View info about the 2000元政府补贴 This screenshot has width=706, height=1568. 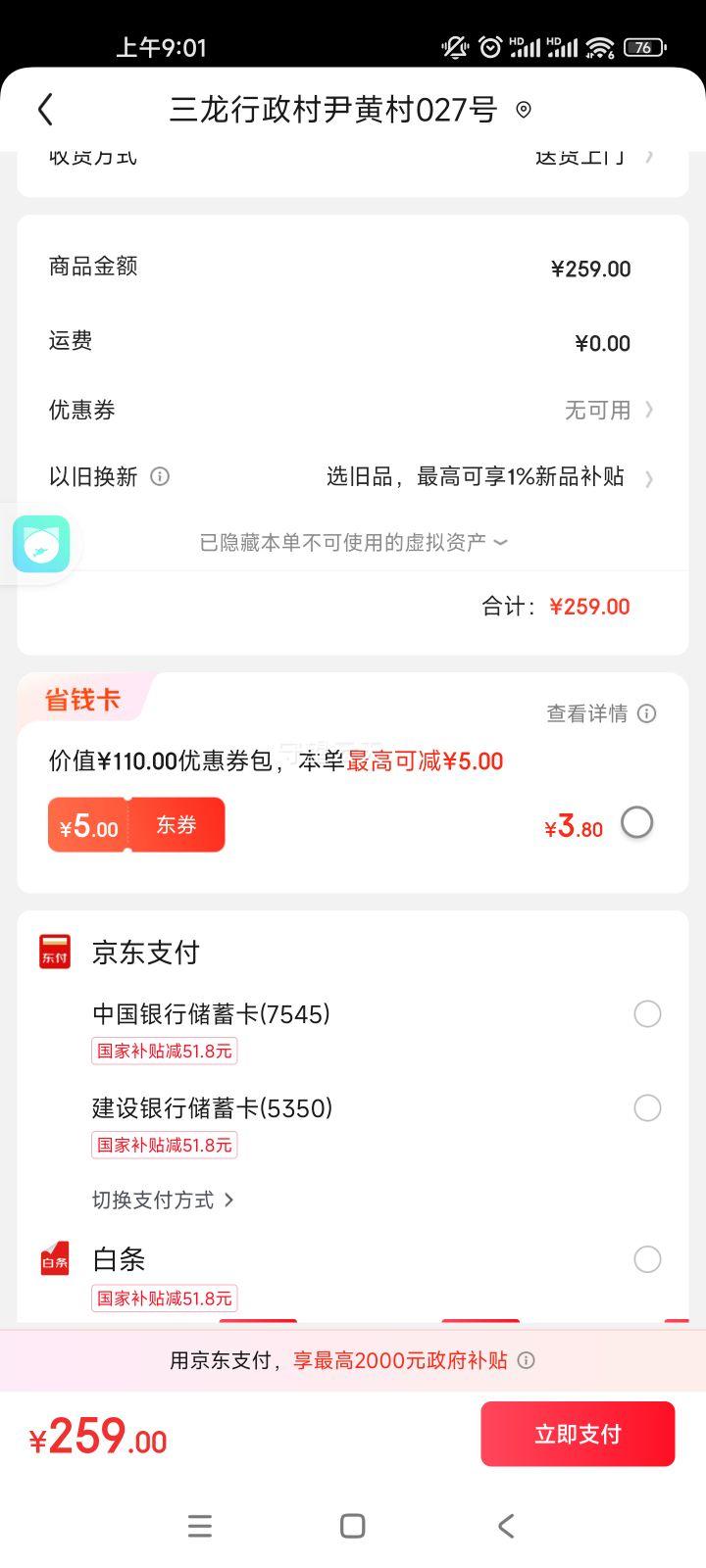(x=527, y=1360)
